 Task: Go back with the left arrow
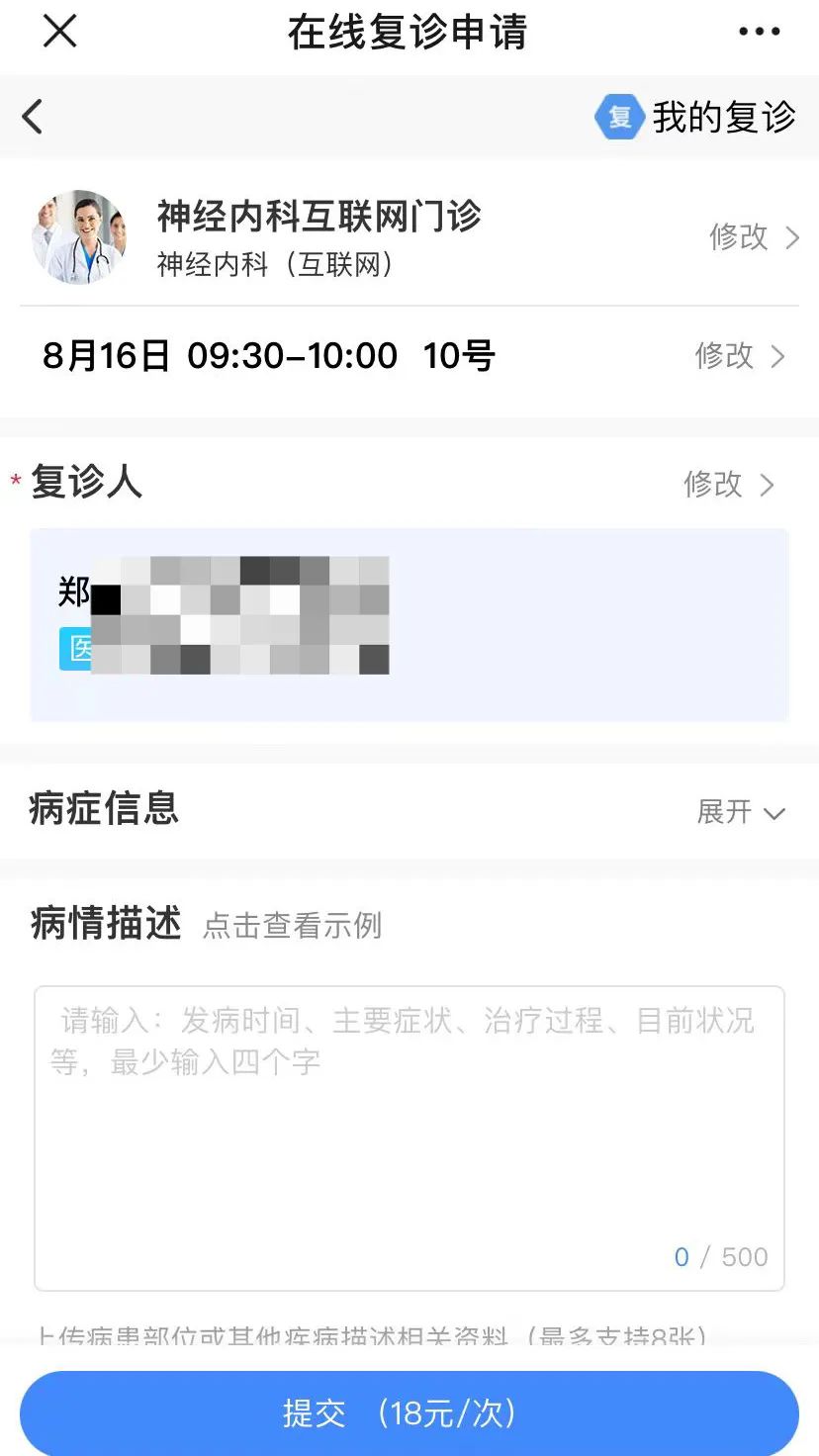[33, 117]
